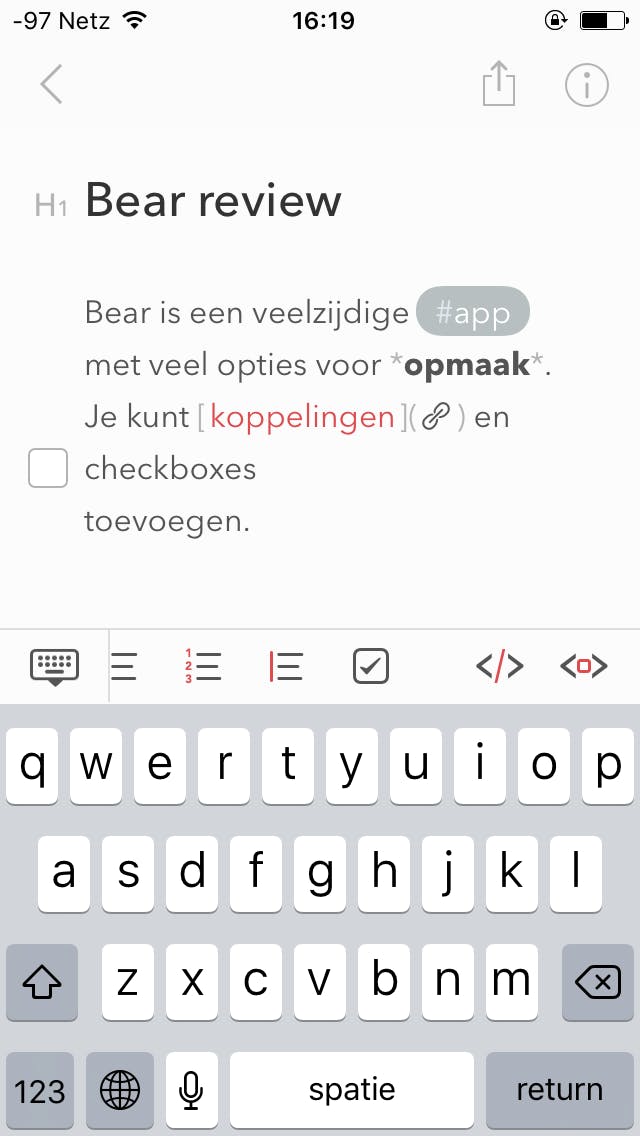Open the note info panel
640x1136 pixels.
click(x=587, y=85)
